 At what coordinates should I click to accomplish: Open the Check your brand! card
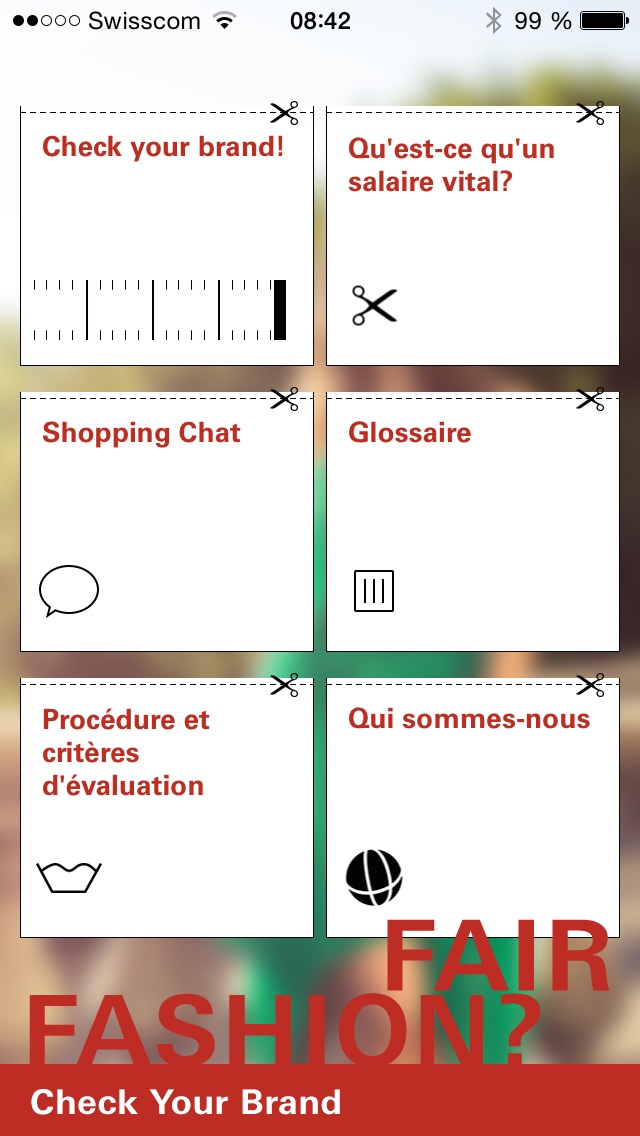(167, 236)
